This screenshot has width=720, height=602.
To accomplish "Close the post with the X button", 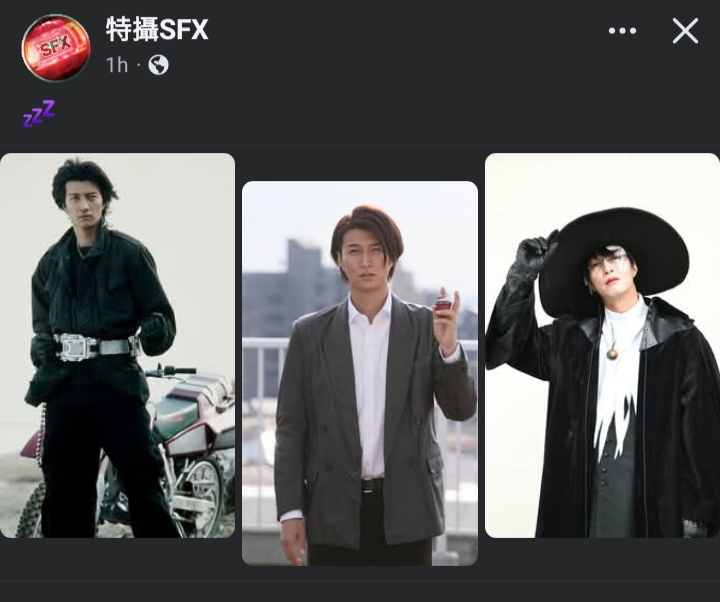I will click(x=685, y=31).
